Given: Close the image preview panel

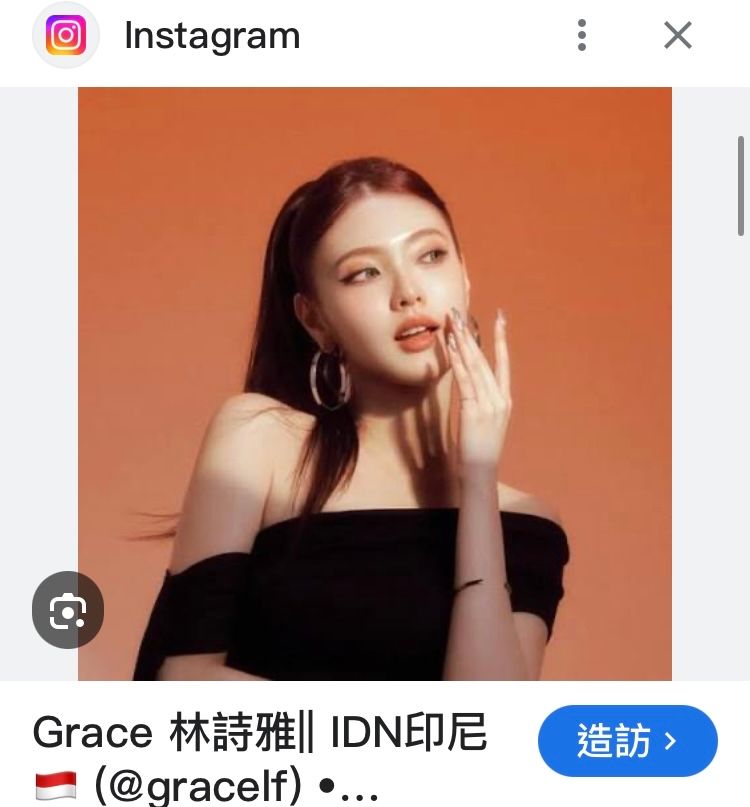Looking at the screenshot, I should tap(678, 36).
